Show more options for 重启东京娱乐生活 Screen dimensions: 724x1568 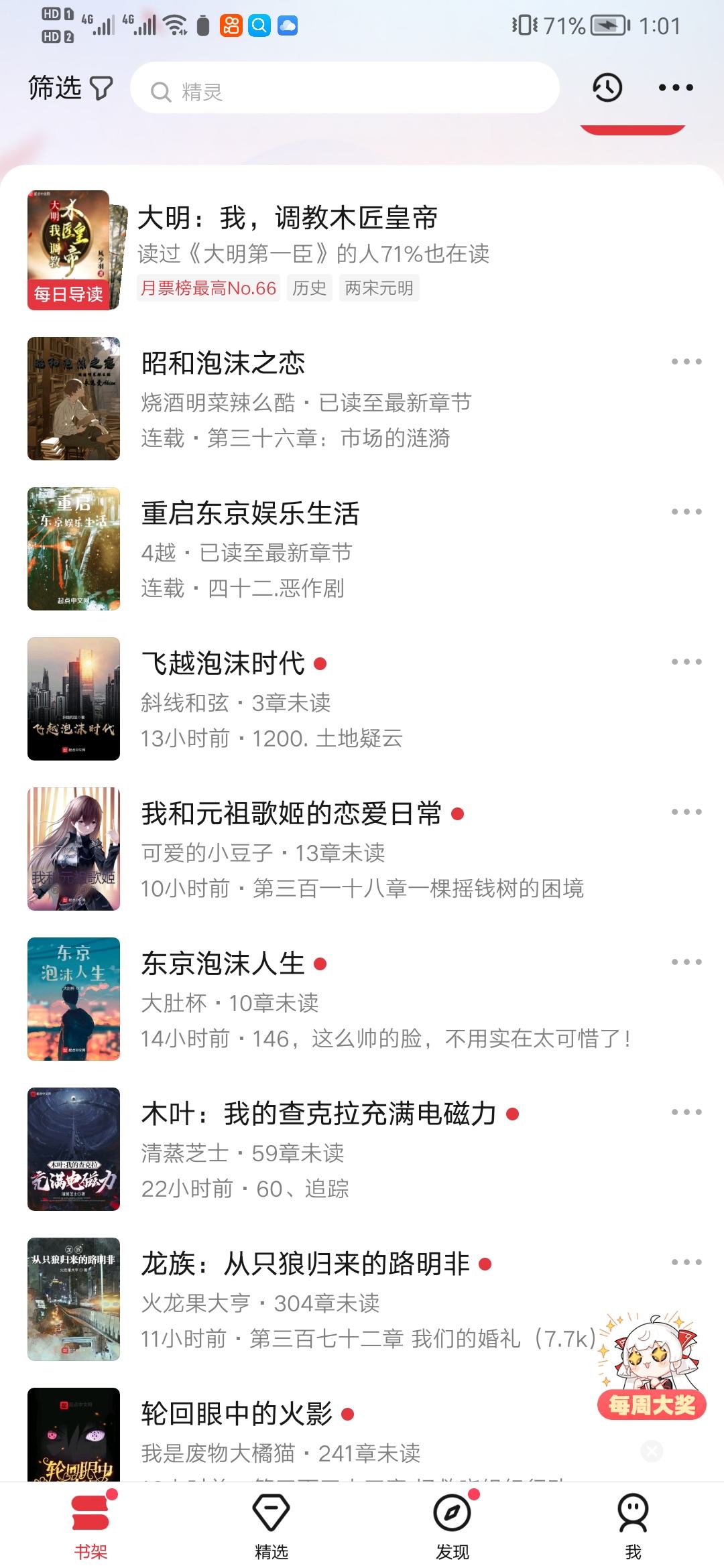[686, 512]
